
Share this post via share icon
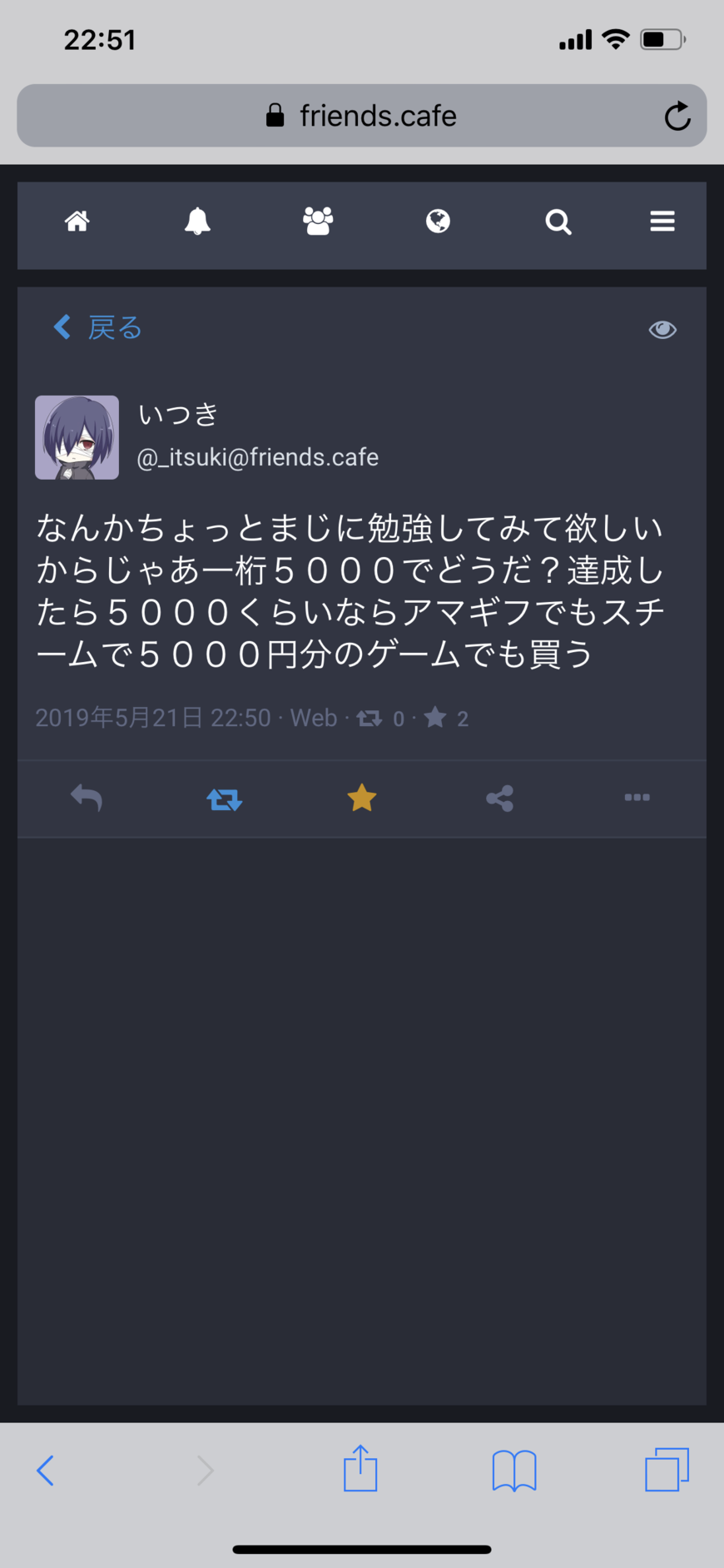[x=499, y=799]
